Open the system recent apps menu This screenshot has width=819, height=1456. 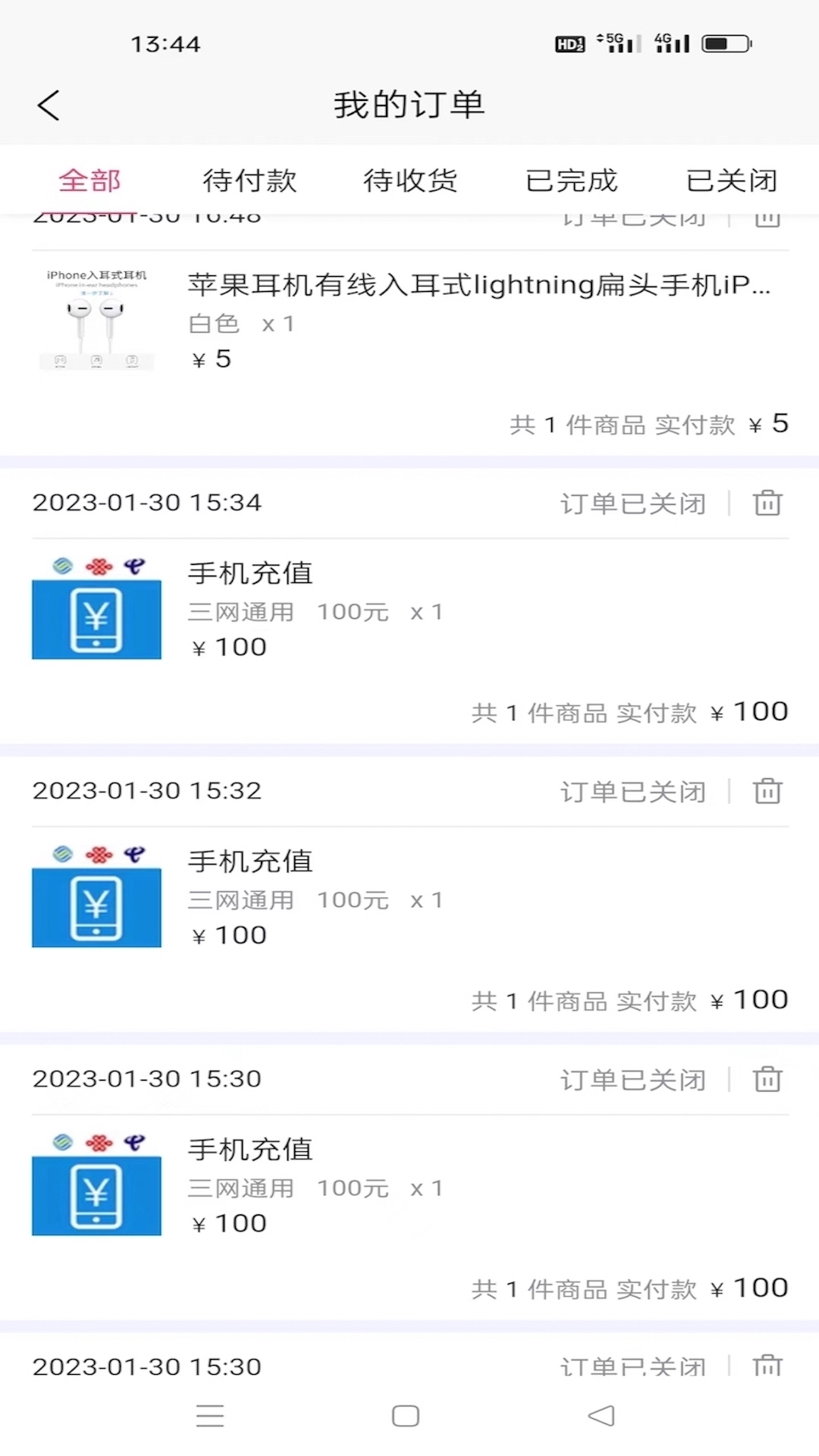pos(210,1416)
